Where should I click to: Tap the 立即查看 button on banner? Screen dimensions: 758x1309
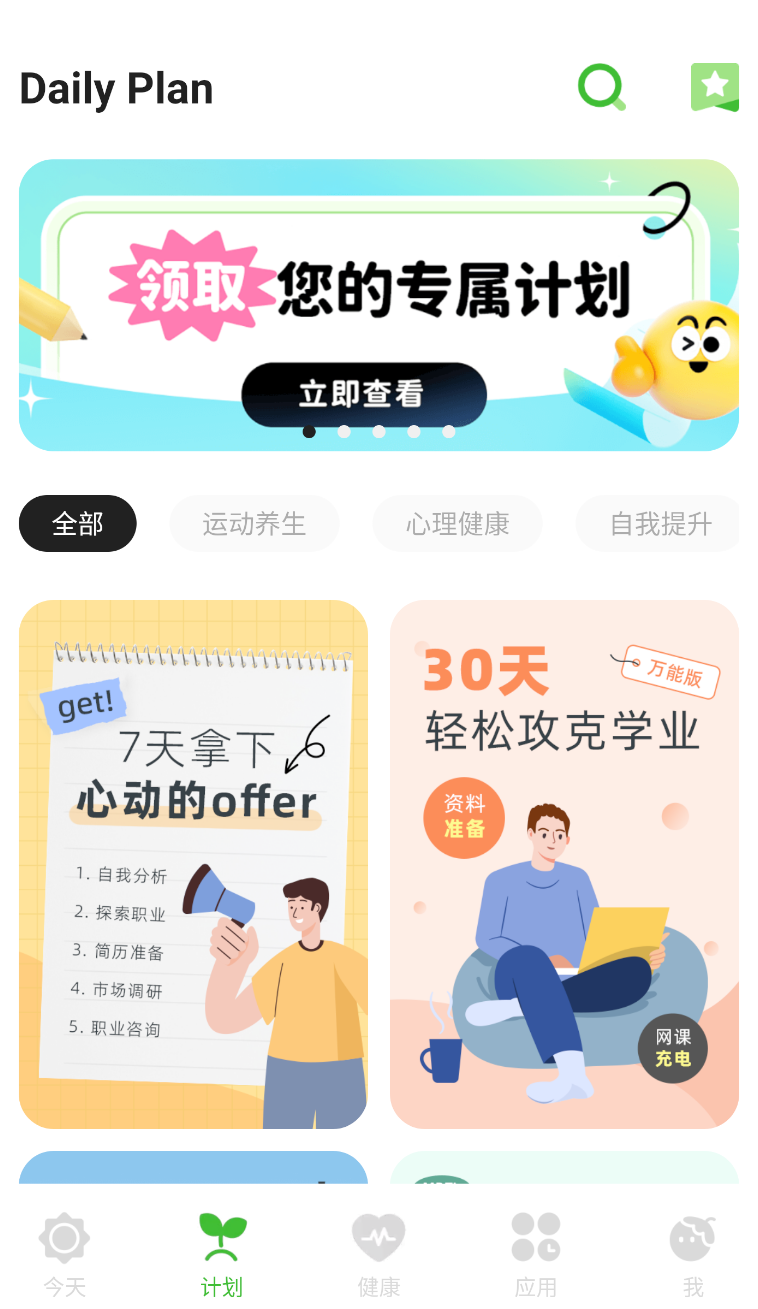click(363, 394)
